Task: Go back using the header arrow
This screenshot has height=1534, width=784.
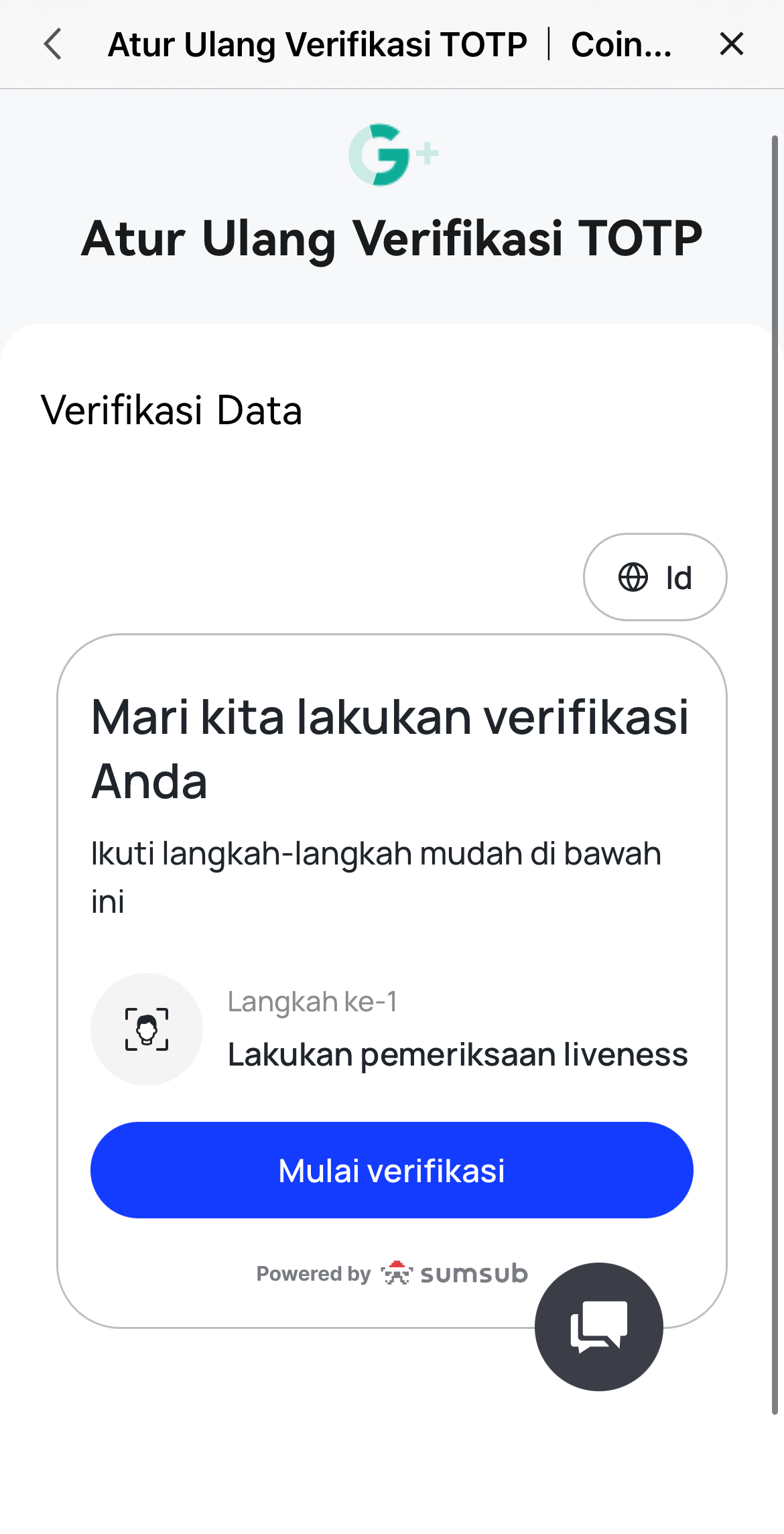Action: pos(53,44)
